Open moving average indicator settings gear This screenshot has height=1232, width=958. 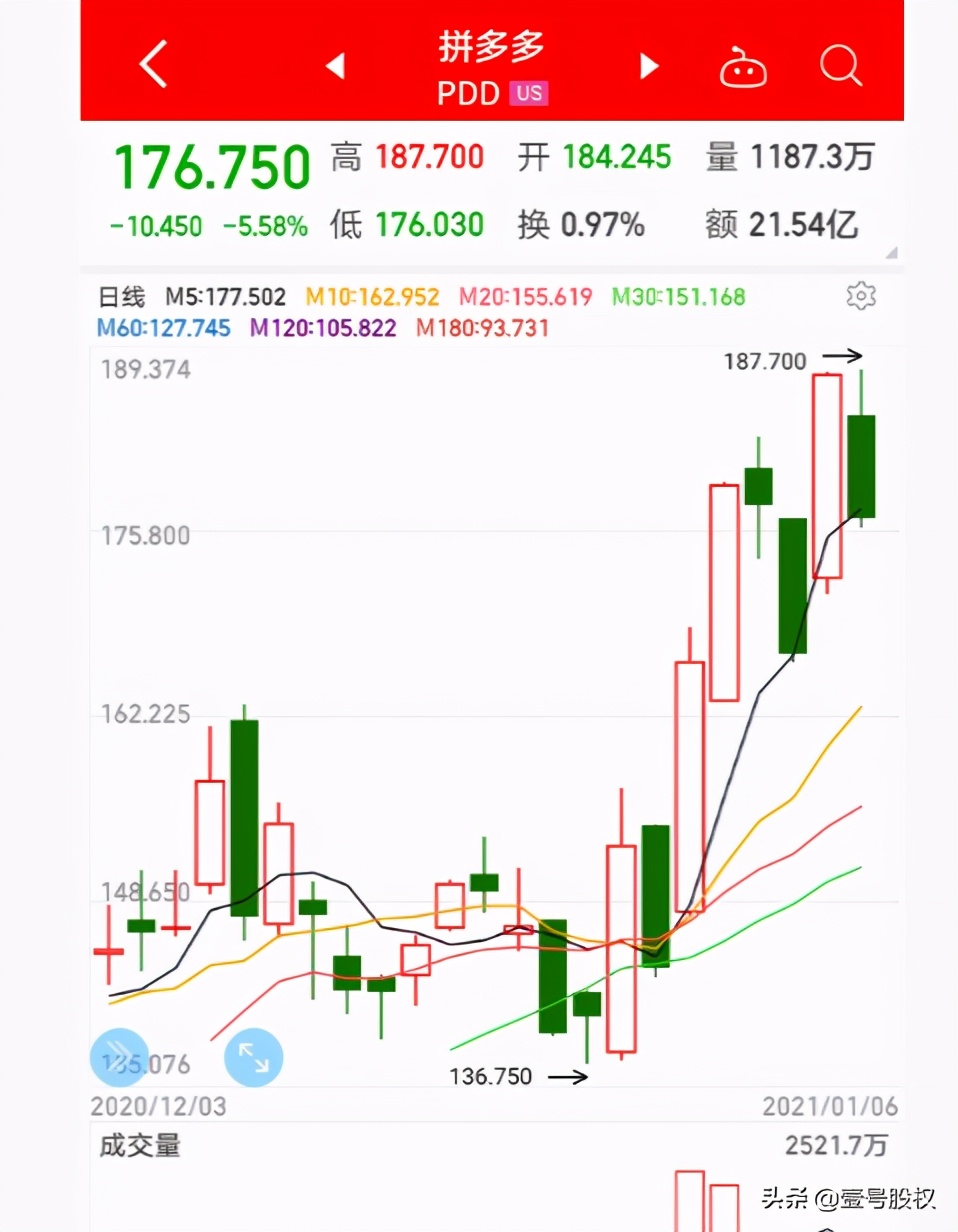[x=860, y=296]
